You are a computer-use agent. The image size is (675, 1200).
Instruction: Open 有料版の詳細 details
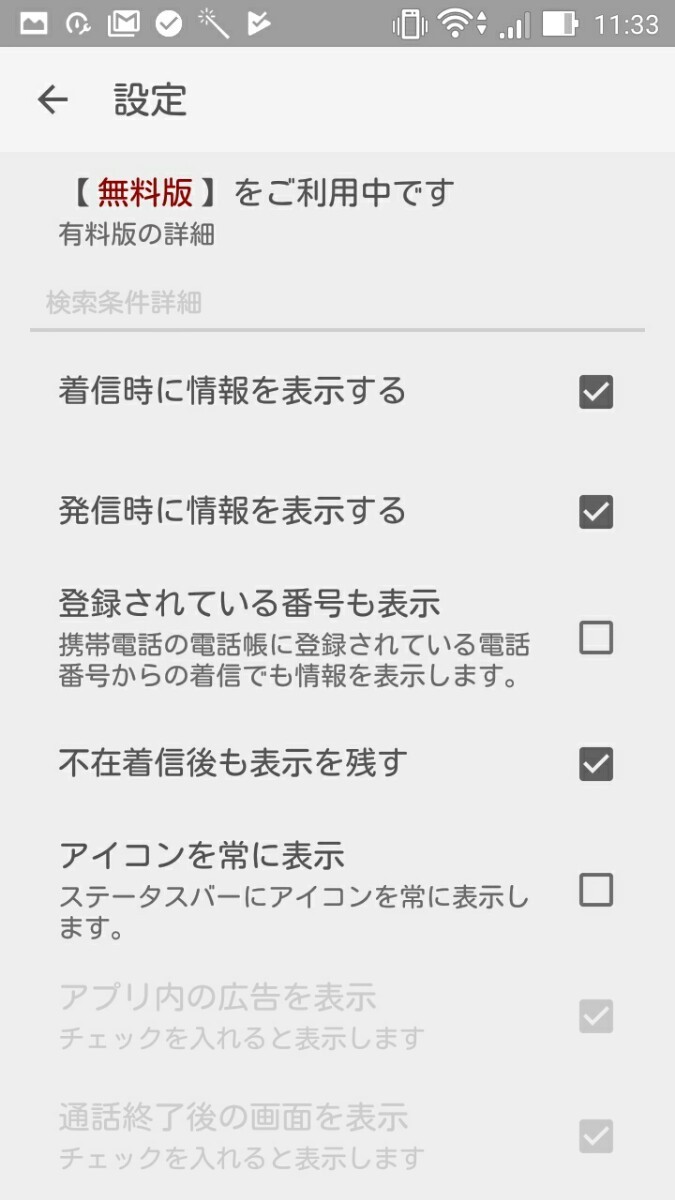pos(137,235)
